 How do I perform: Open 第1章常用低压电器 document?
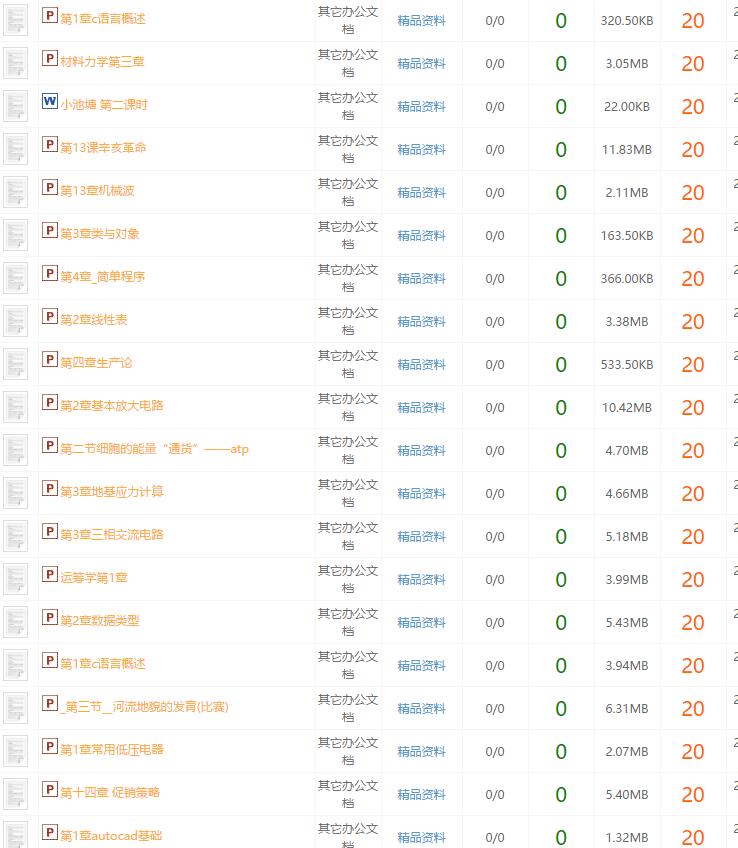[x=112, y=750]
